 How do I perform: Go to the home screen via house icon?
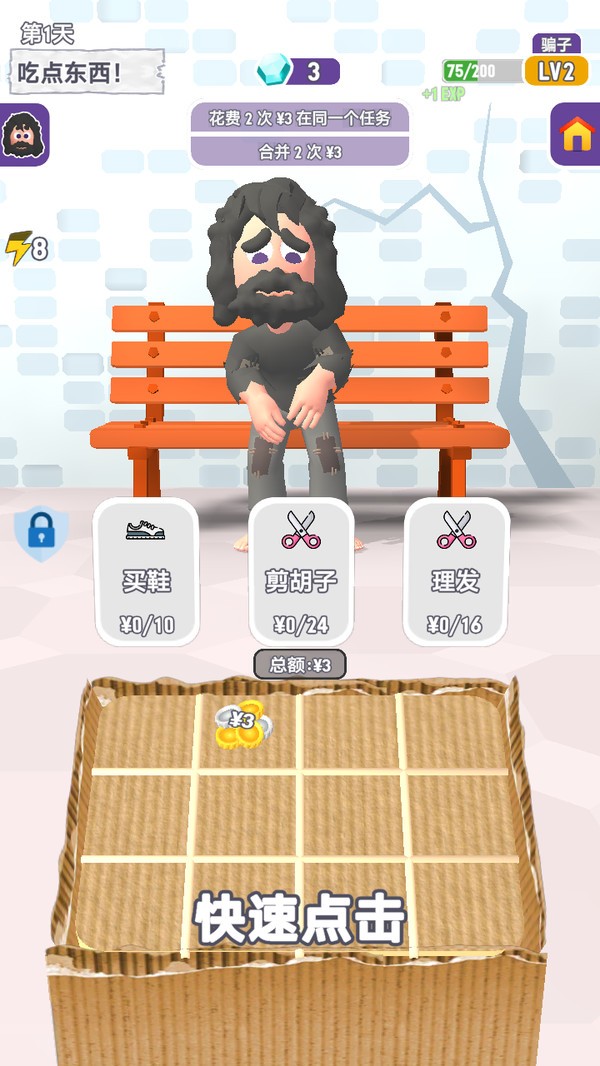click(x=576, y=135)
